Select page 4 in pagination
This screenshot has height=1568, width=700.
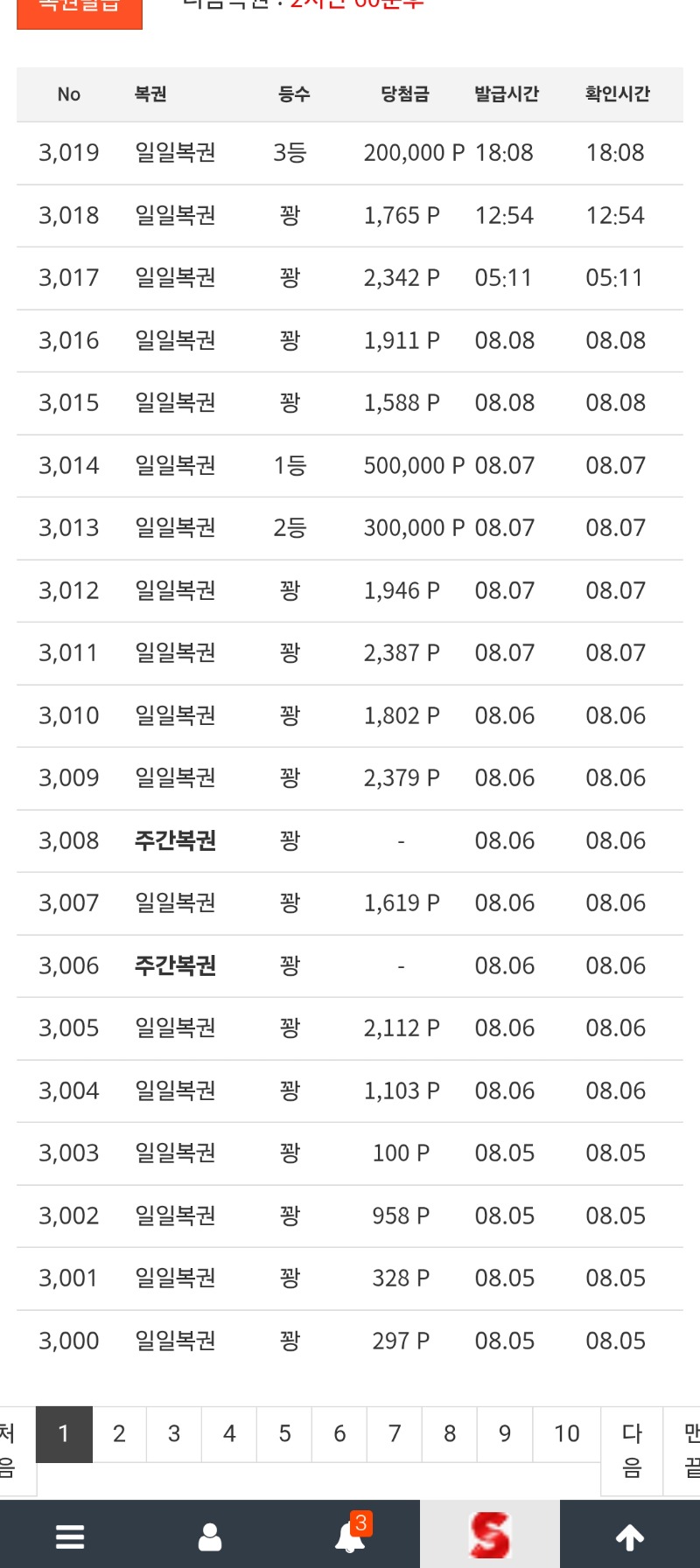click(x=229, y=1434)
